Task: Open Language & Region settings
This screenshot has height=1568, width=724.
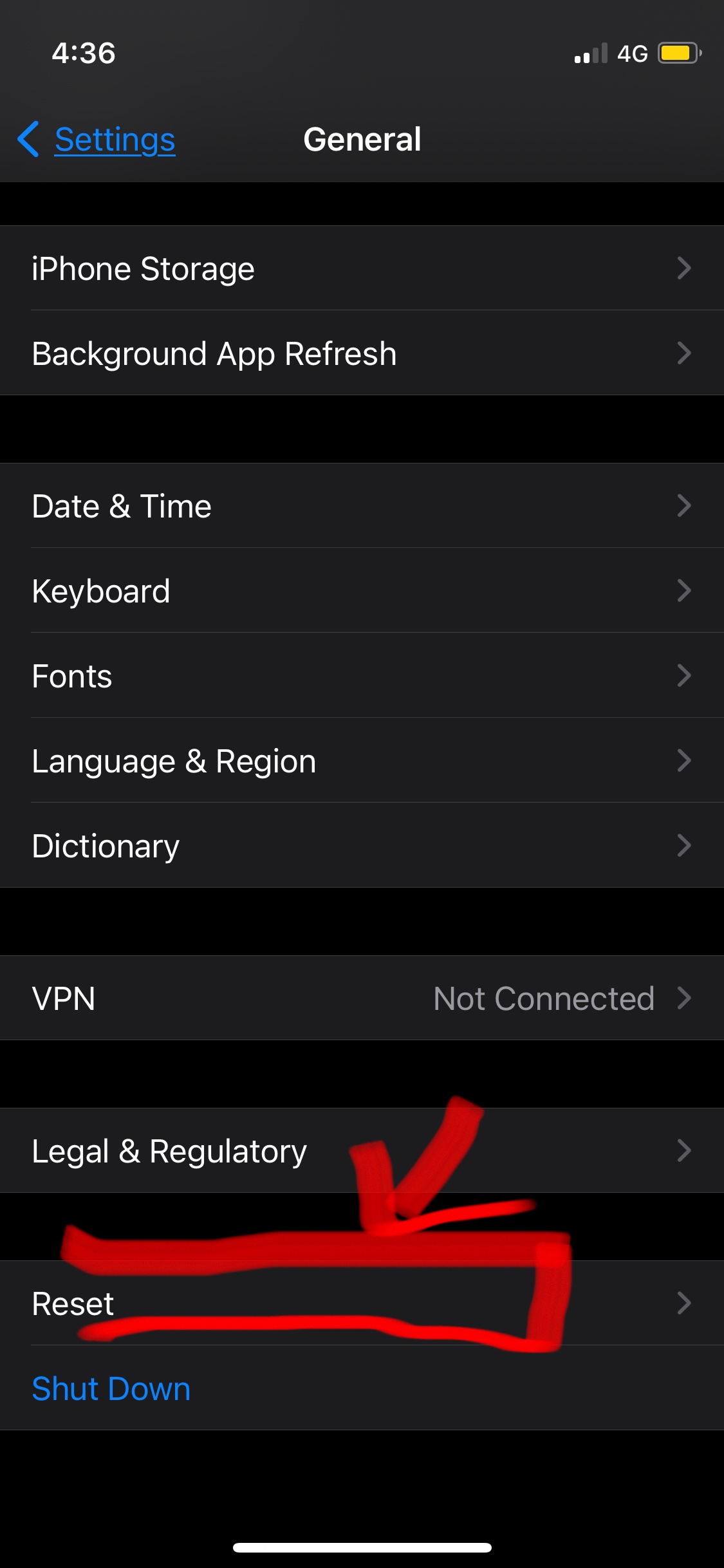Action: click(x=360, y=761)
